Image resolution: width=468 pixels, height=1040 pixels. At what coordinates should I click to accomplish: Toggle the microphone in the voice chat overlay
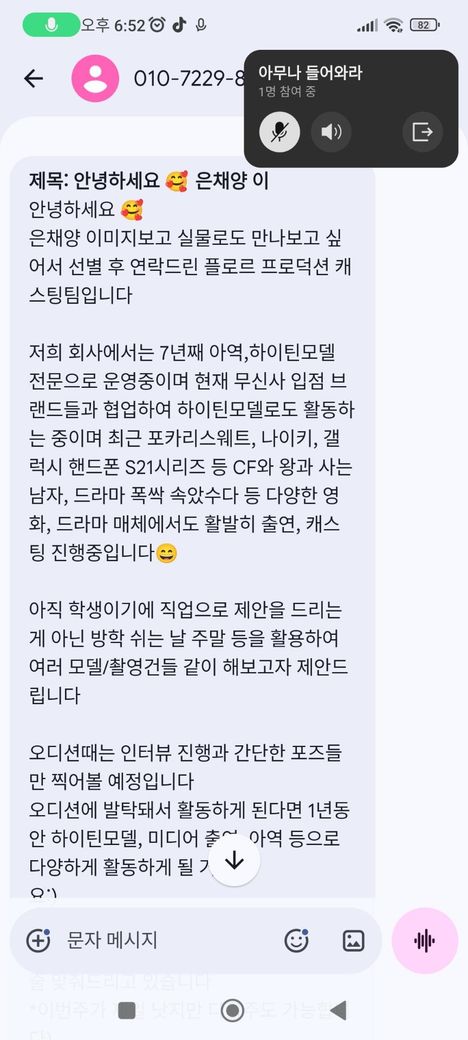click(279, 132)
